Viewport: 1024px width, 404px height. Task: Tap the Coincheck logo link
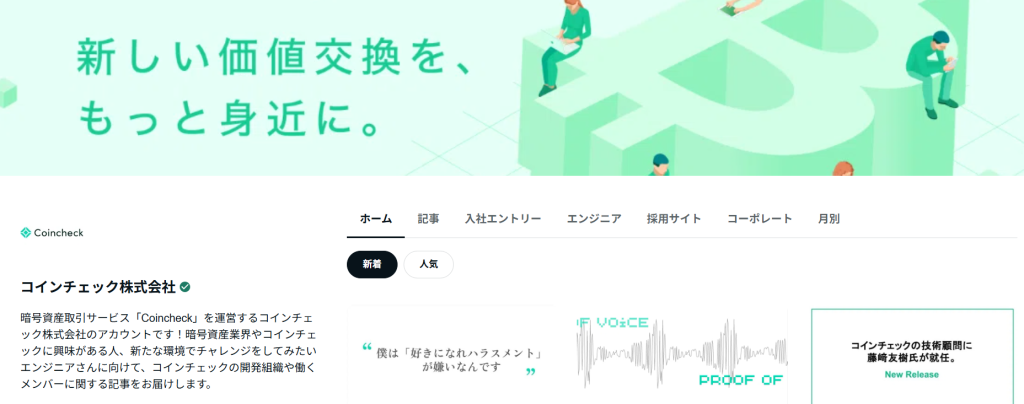pyautogui.click(x=52, y=233)
